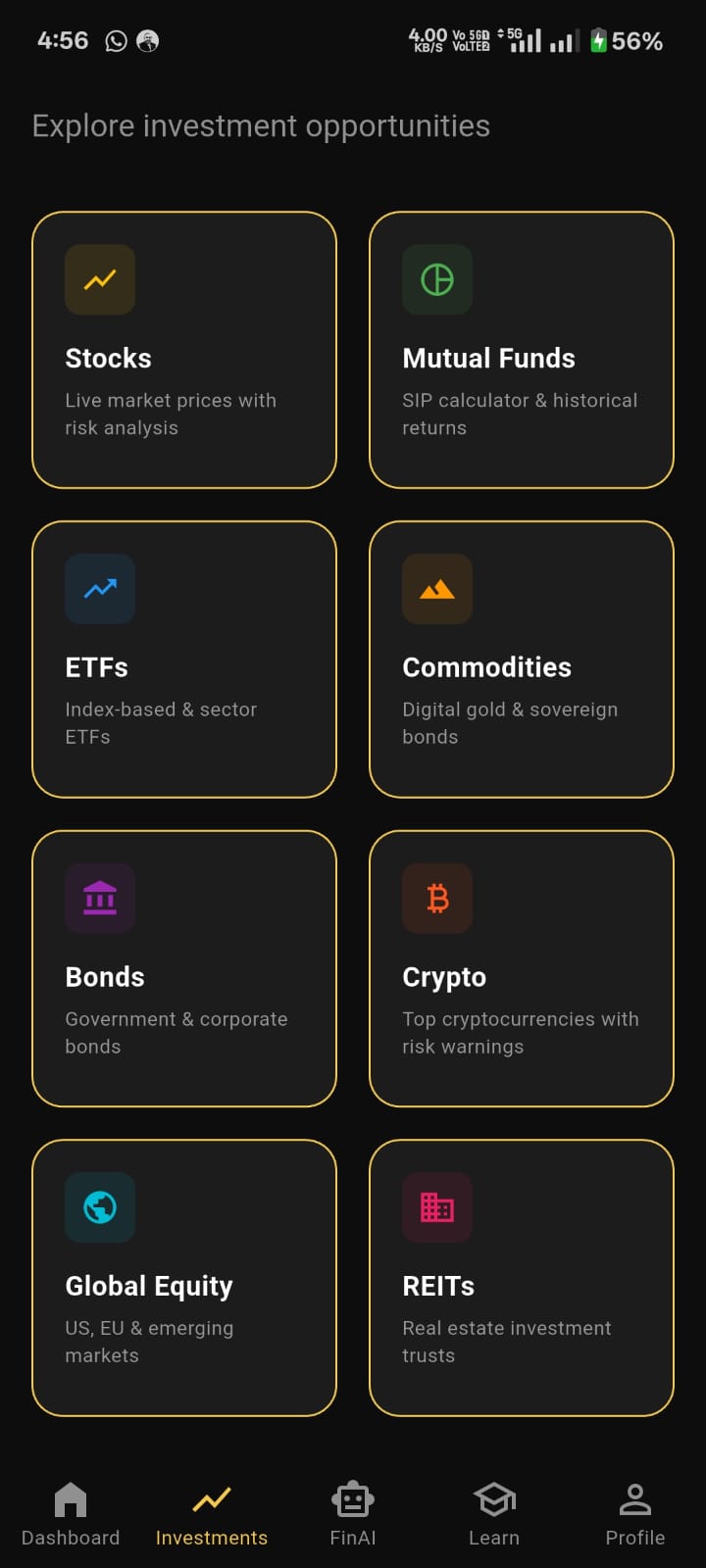Tap the Bitcoin icon on Crypto card
This screenshot has width=706, height=1568.
[436, 899]
